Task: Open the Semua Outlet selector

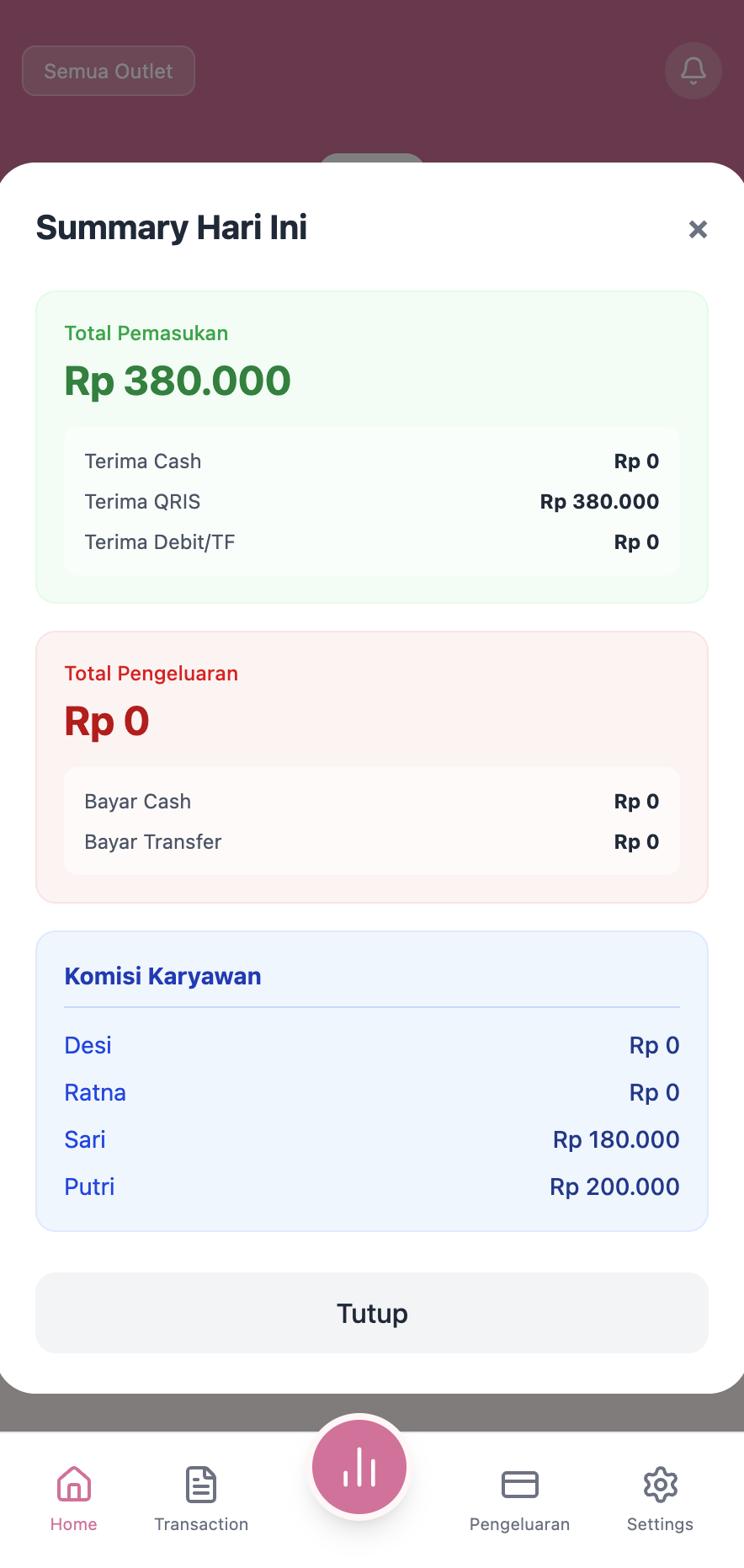Action: (x=108, y=71)
